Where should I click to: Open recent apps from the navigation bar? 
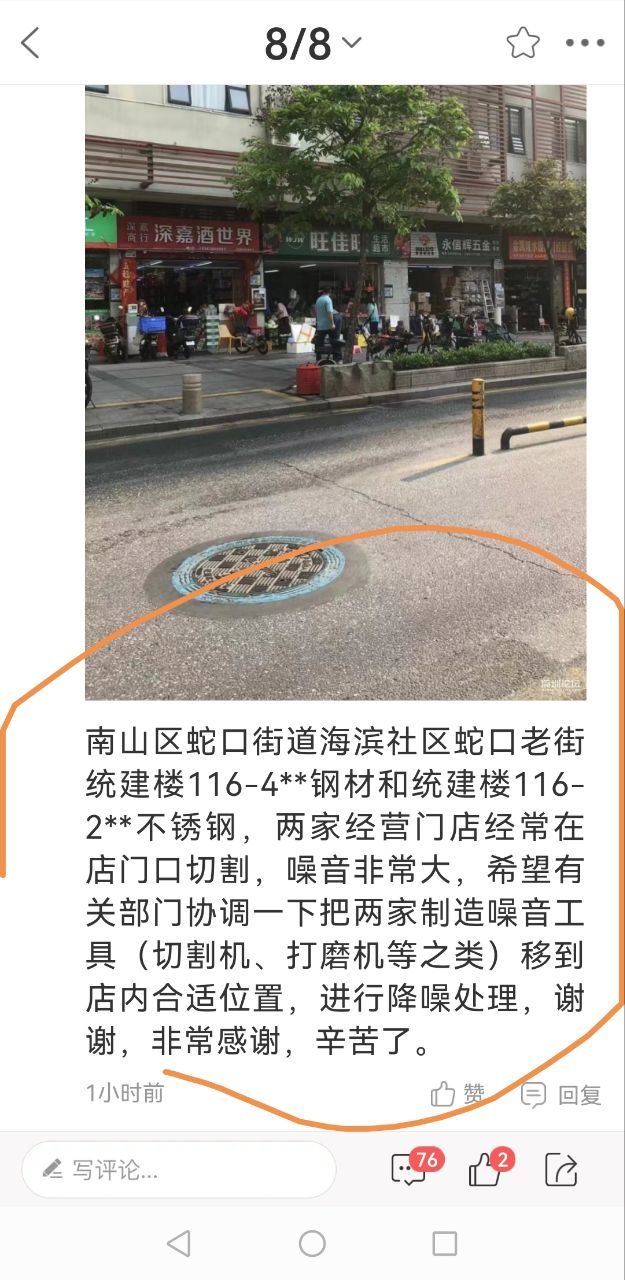click(445, 1243)
